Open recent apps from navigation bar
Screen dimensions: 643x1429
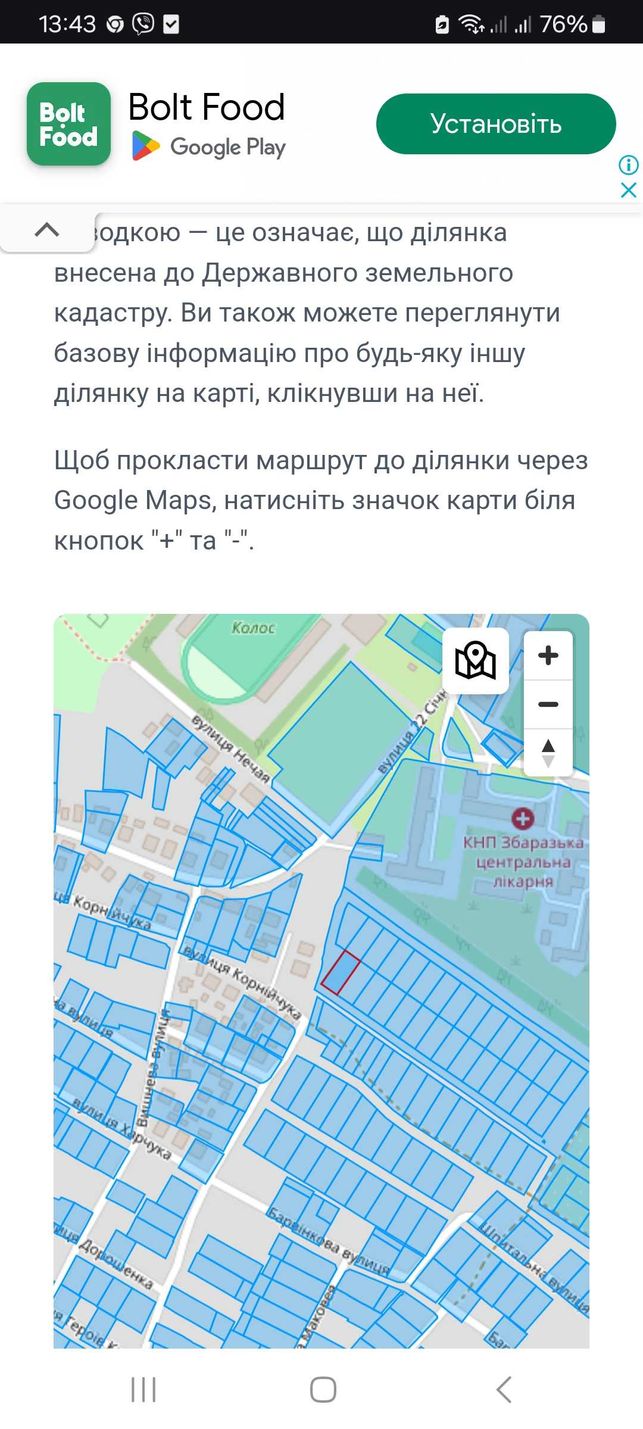(144, 1389)
